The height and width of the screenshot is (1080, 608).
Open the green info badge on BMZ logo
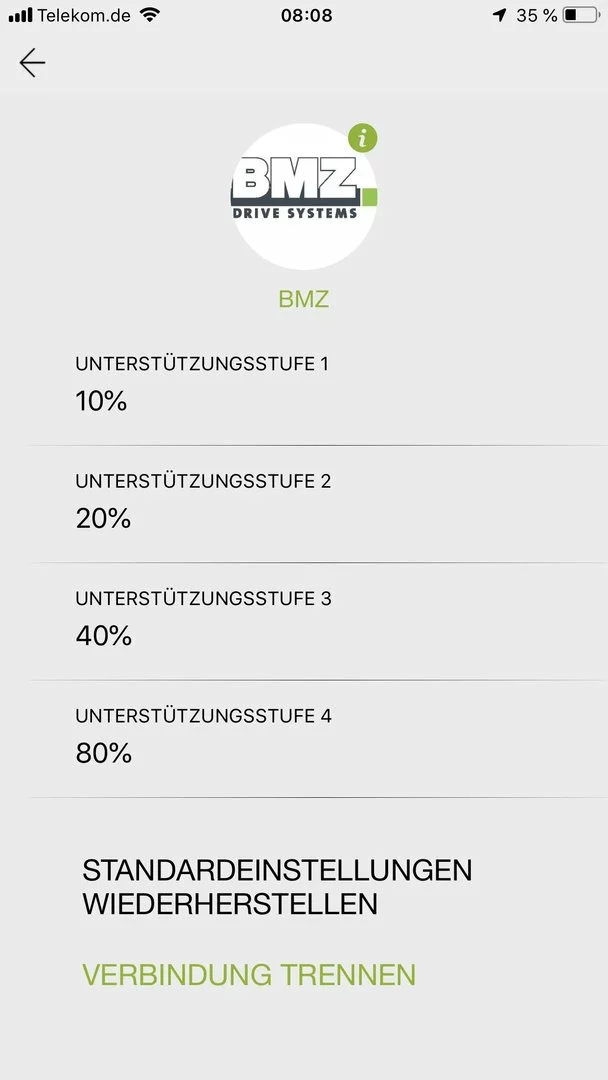point(363,138)
